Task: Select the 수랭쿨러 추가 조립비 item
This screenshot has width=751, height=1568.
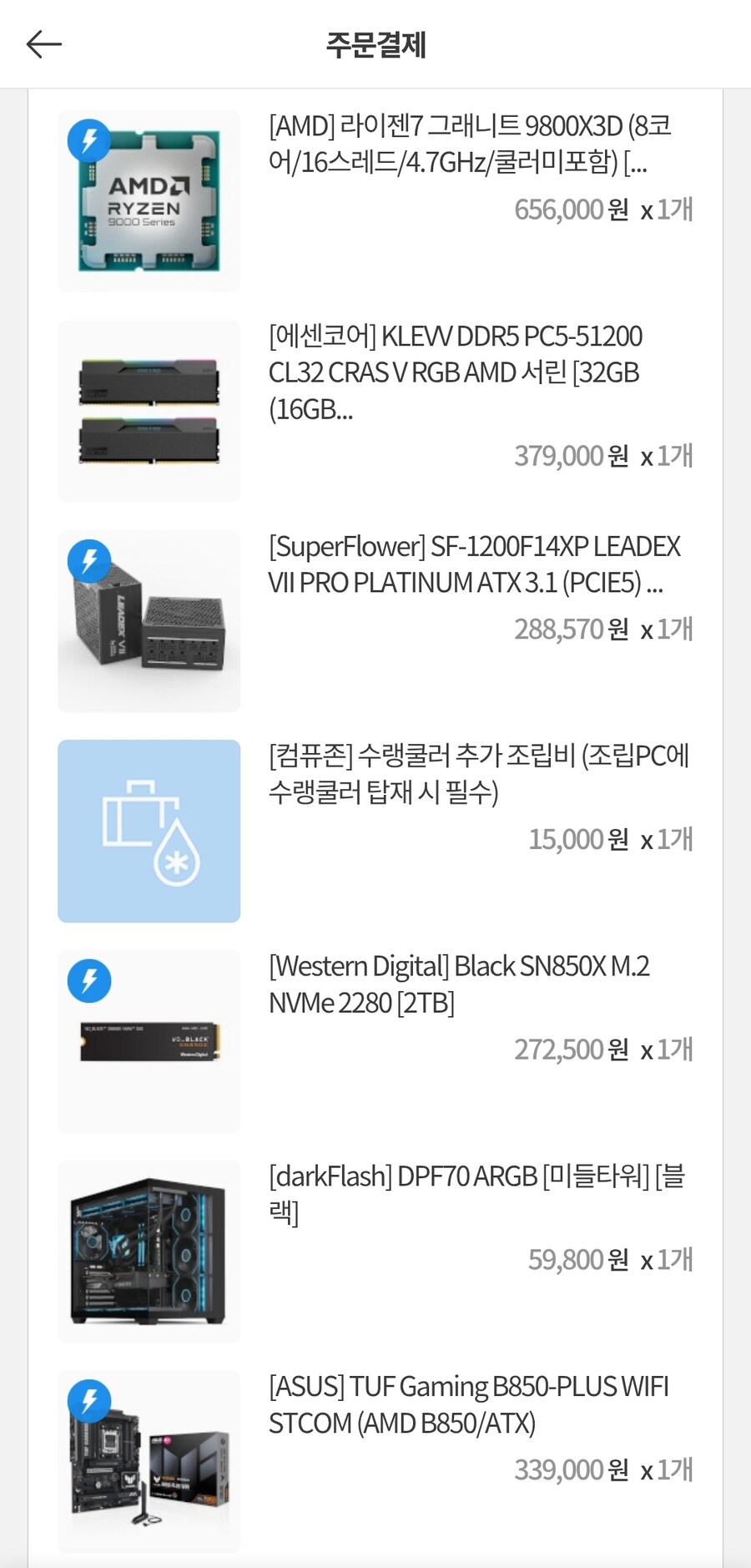Action: click(478, 773)
